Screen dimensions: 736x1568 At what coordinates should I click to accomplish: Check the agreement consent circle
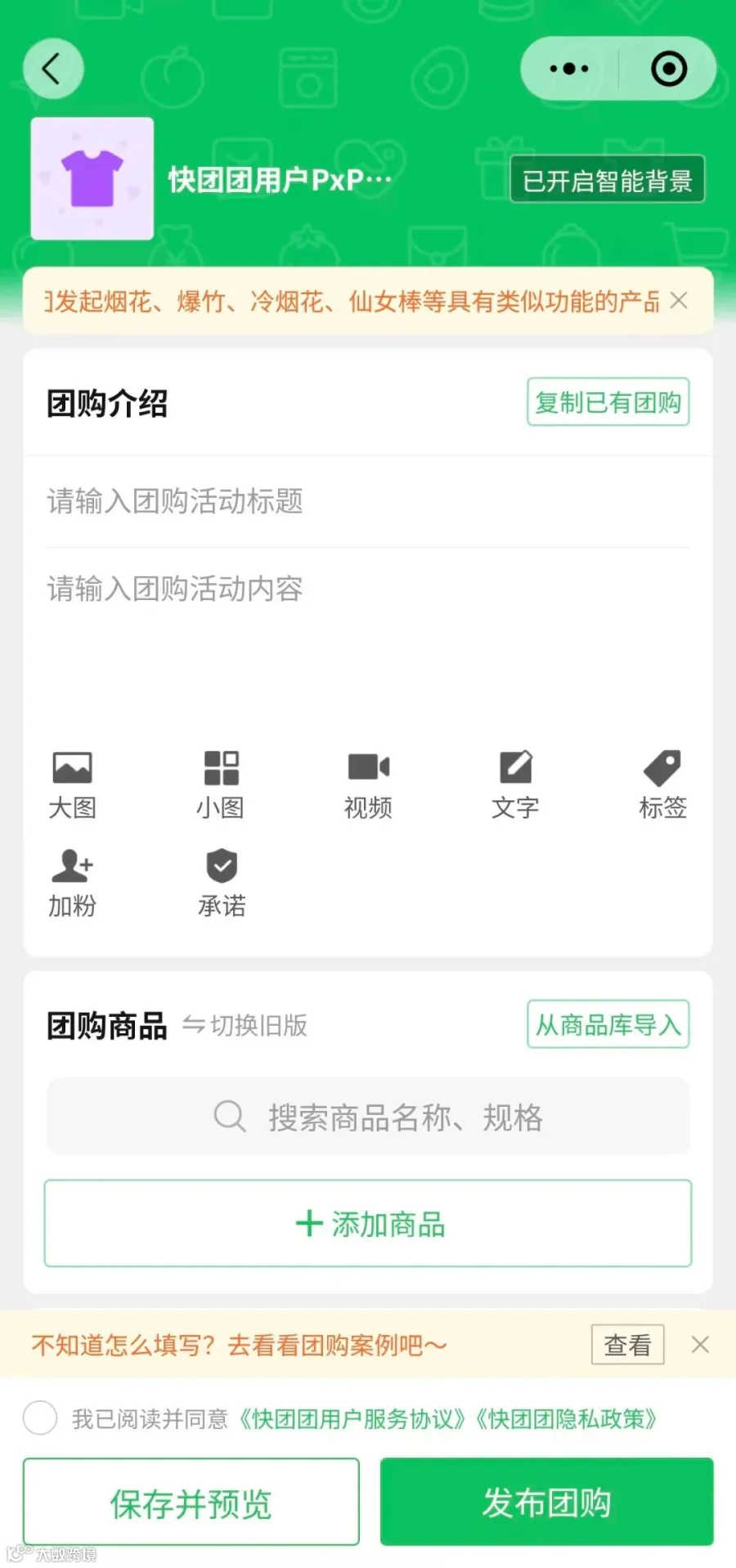click(40, 1418)
